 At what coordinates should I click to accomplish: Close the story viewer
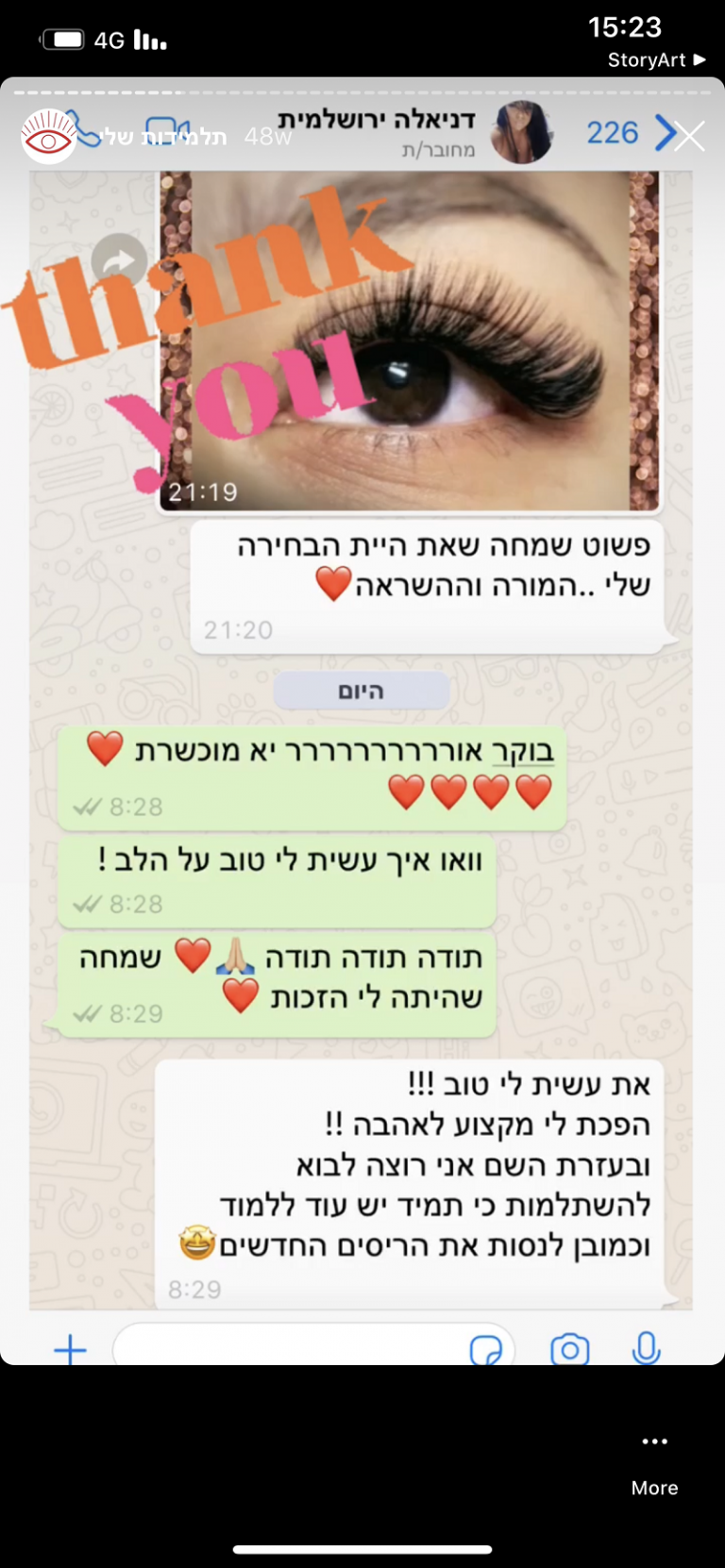click(x=689, y=136)
